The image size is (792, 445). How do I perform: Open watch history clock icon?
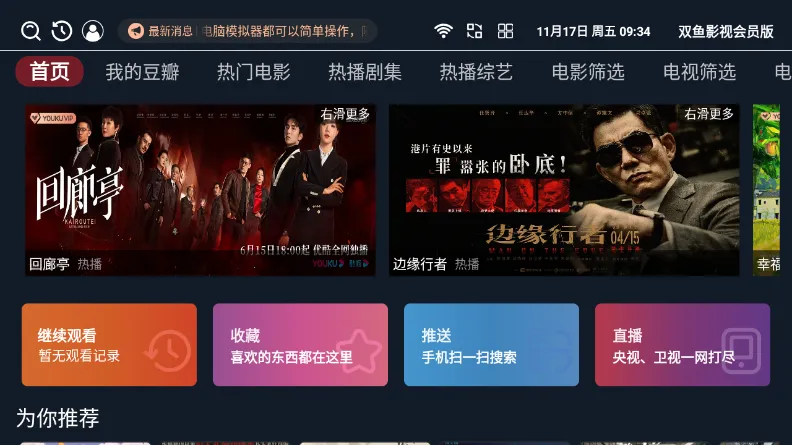click(x=62, y=31)
